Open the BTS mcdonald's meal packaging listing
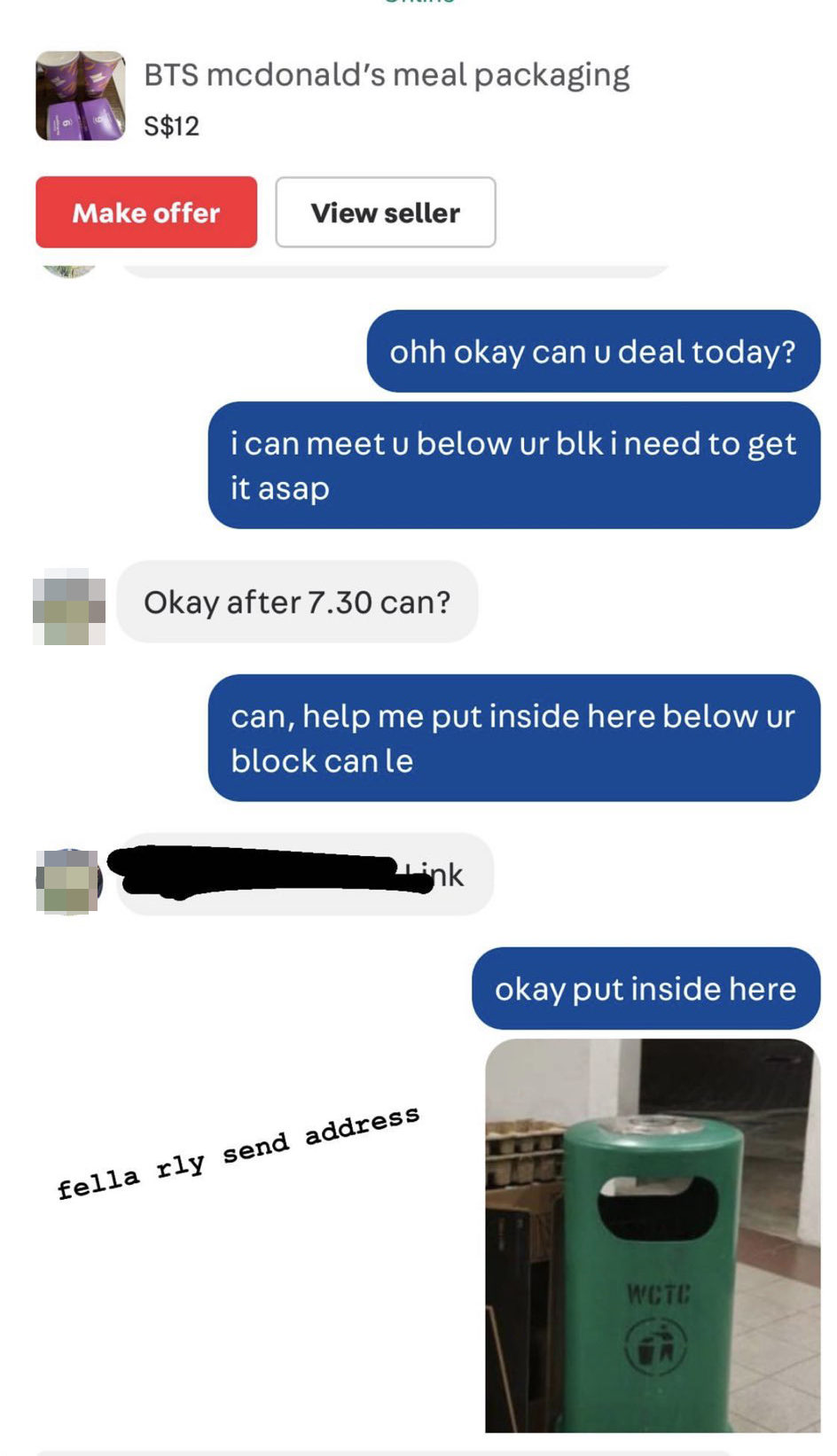 [386, 76]
